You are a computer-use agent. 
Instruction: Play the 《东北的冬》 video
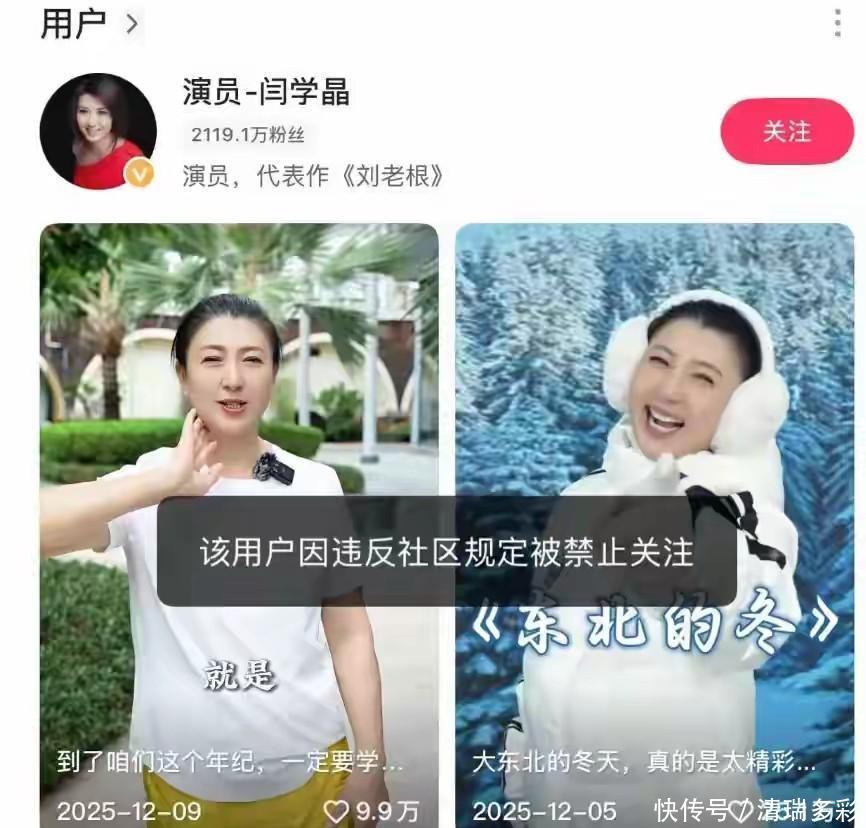pos(655,400)
